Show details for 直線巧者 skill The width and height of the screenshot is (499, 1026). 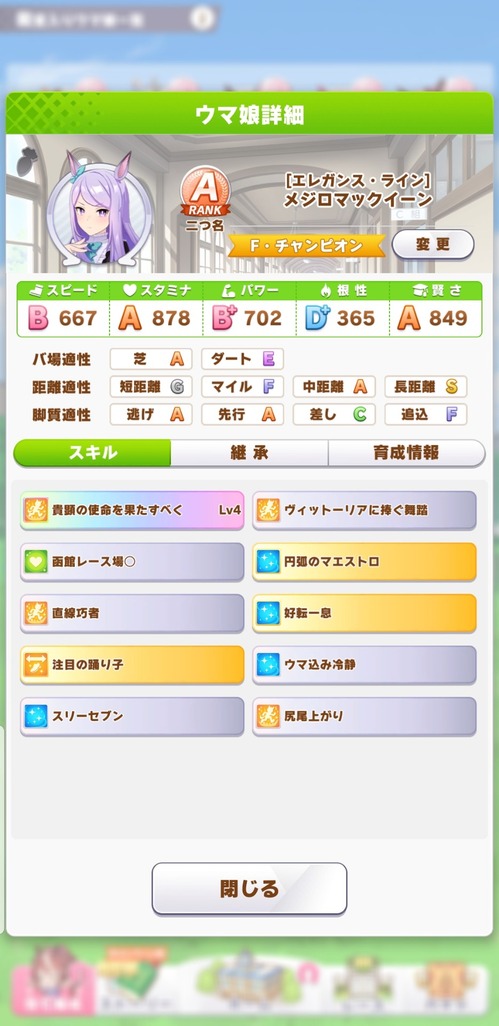[132, 614]
